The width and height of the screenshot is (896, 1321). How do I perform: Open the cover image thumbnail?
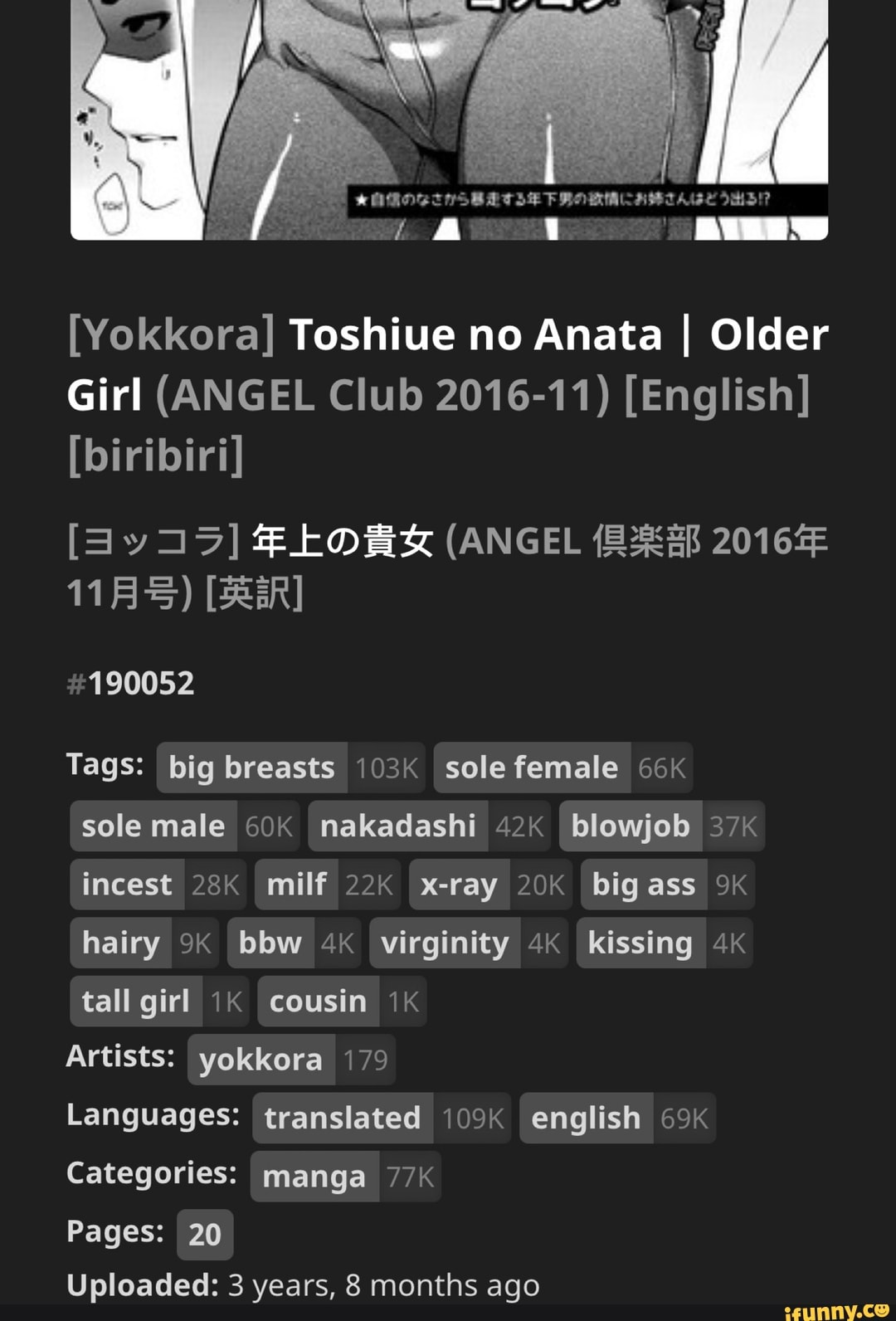(449, 119)
